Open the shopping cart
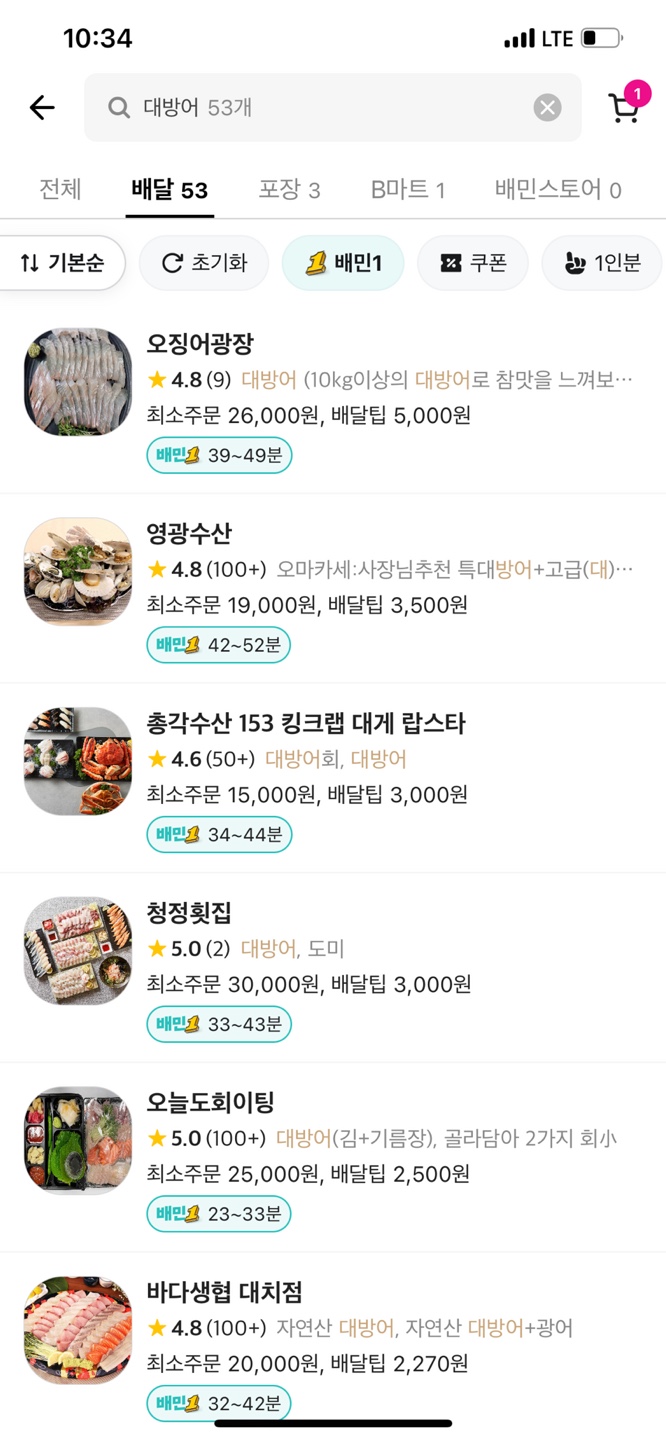The image size is (666, 1440). click(625, 107)
